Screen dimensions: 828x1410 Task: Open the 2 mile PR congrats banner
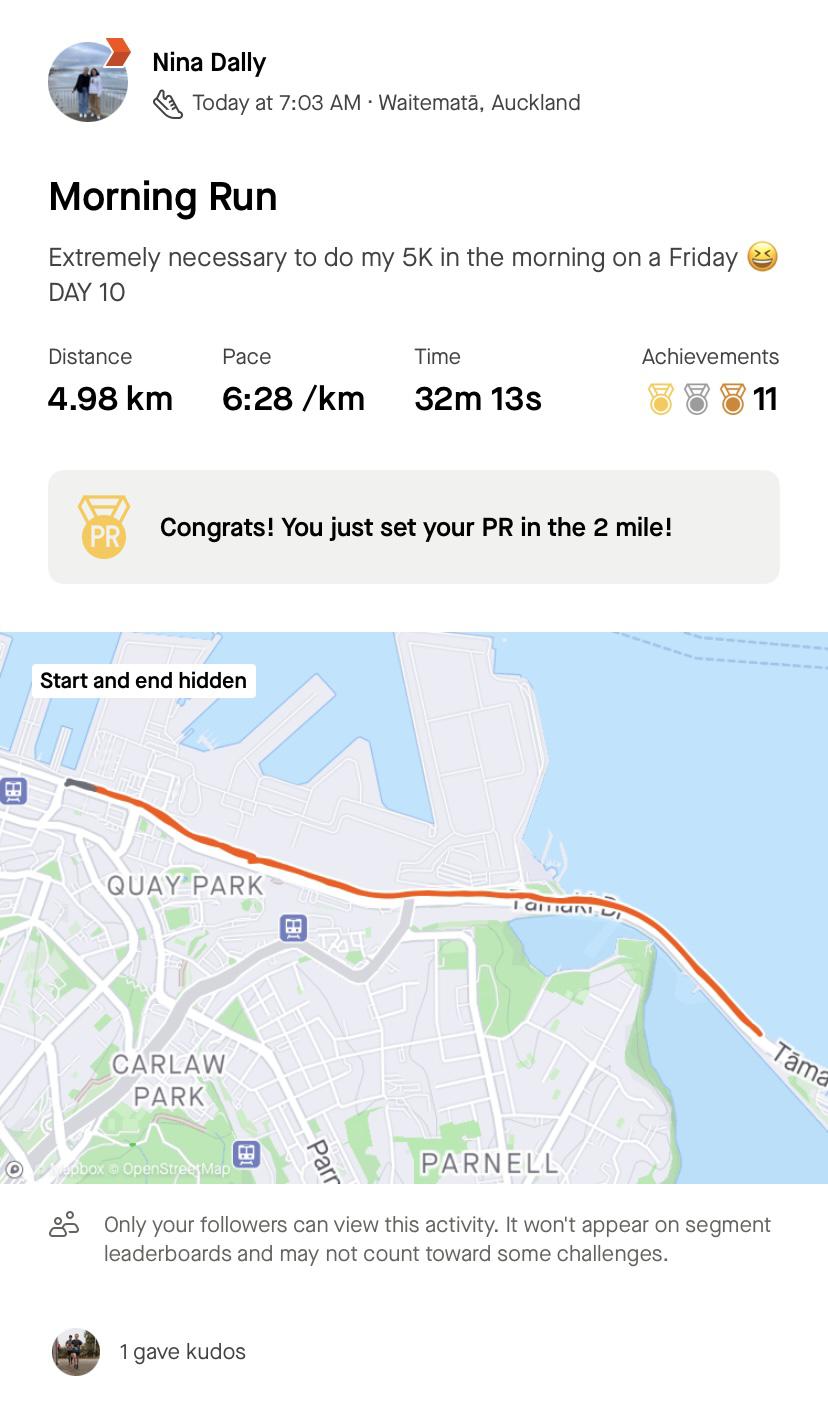(414, 527)
